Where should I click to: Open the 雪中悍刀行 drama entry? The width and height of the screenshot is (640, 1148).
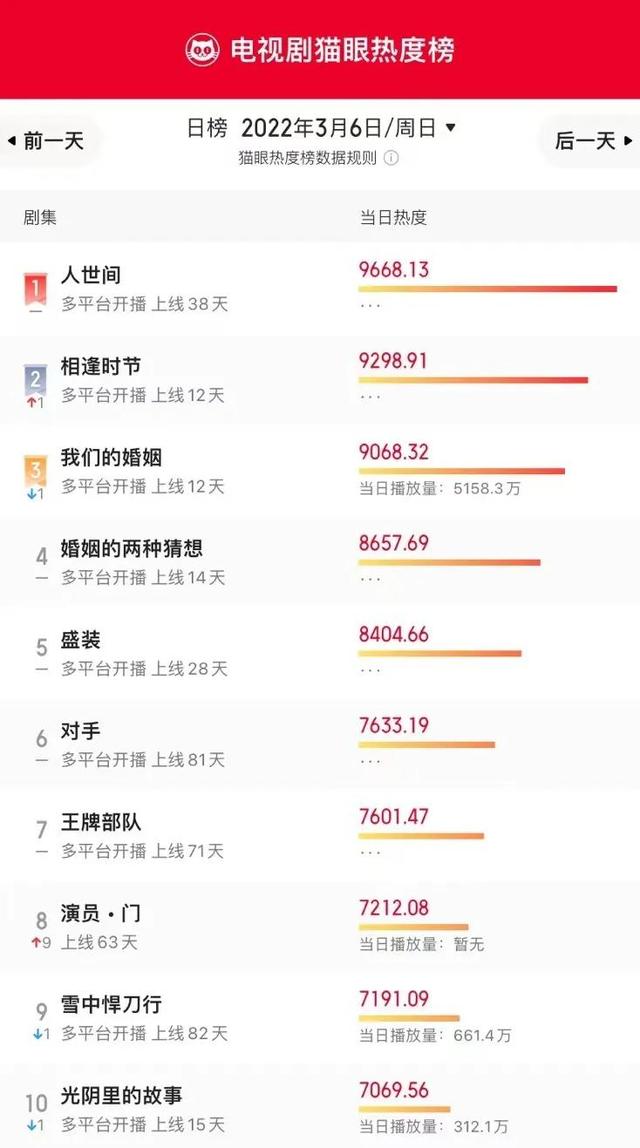[320, 1018]
